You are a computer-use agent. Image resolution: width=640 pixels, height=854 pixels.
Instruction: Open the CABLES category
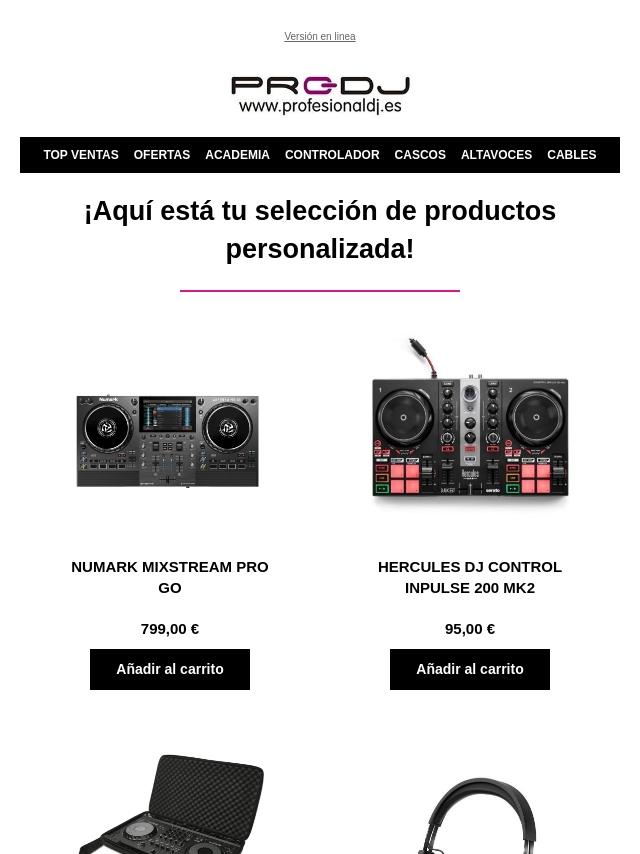[571, 155]
